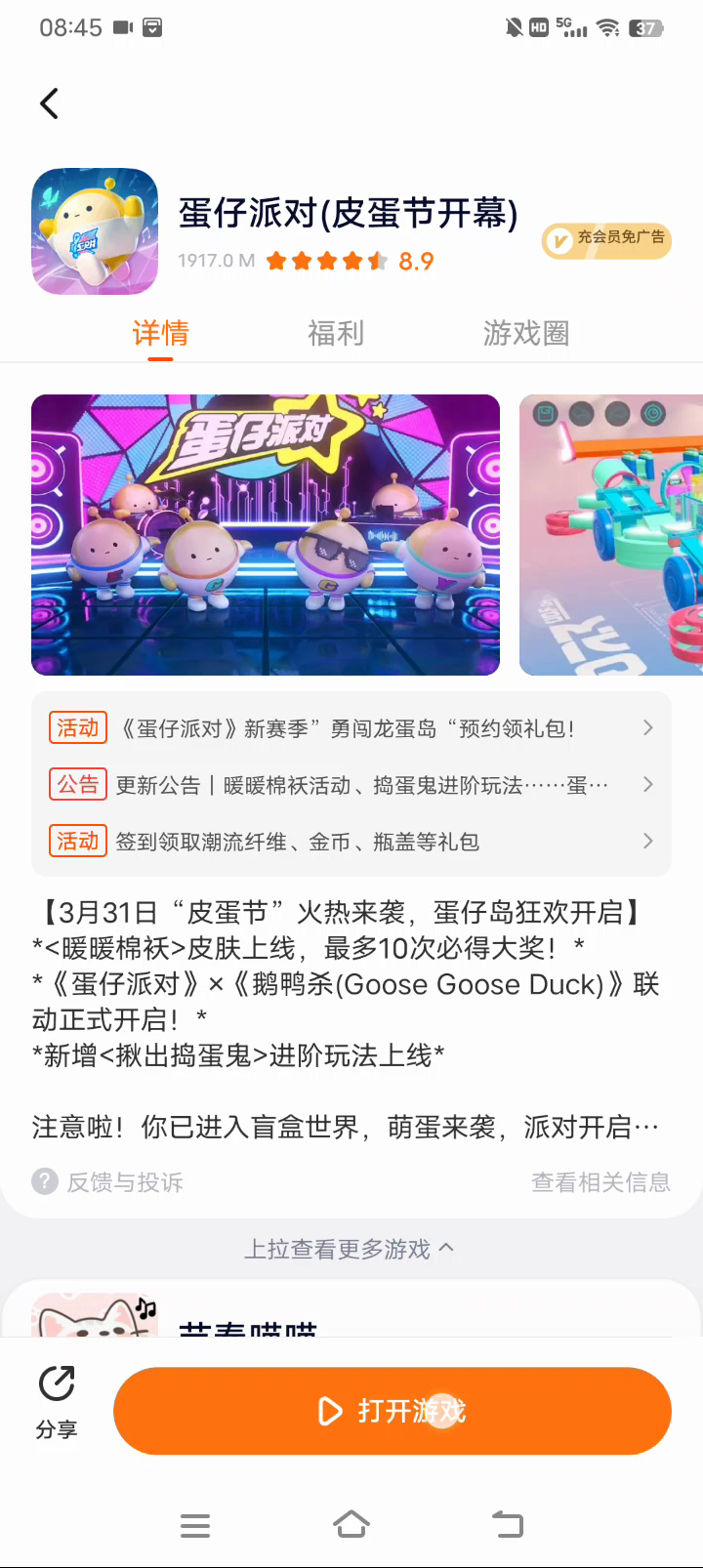This screenshot has height=1568, width=703.
Task: Expand 上拉查看更多游戏 for more games
Action: tap(349, 1249)
